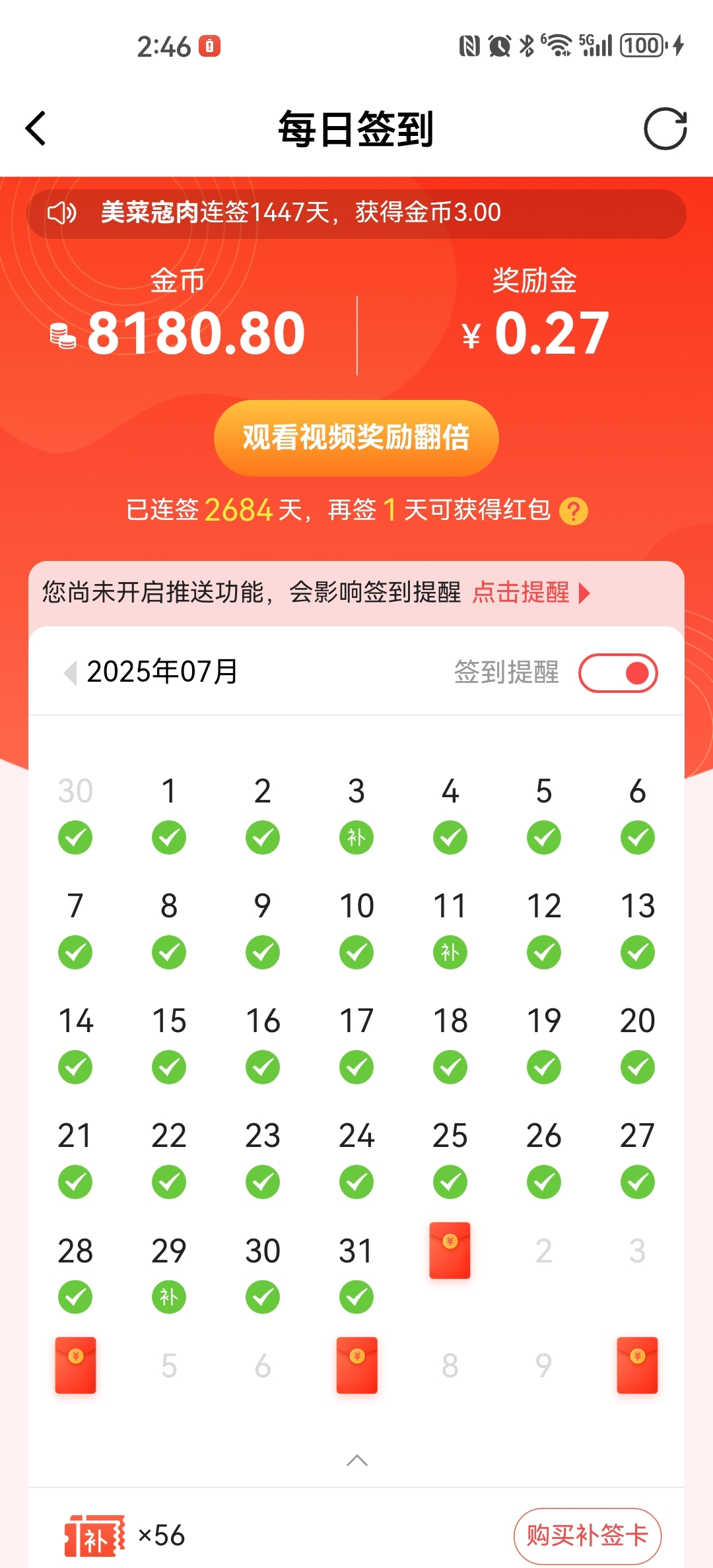Open the red packet after day 31

tap(450, 1250)
